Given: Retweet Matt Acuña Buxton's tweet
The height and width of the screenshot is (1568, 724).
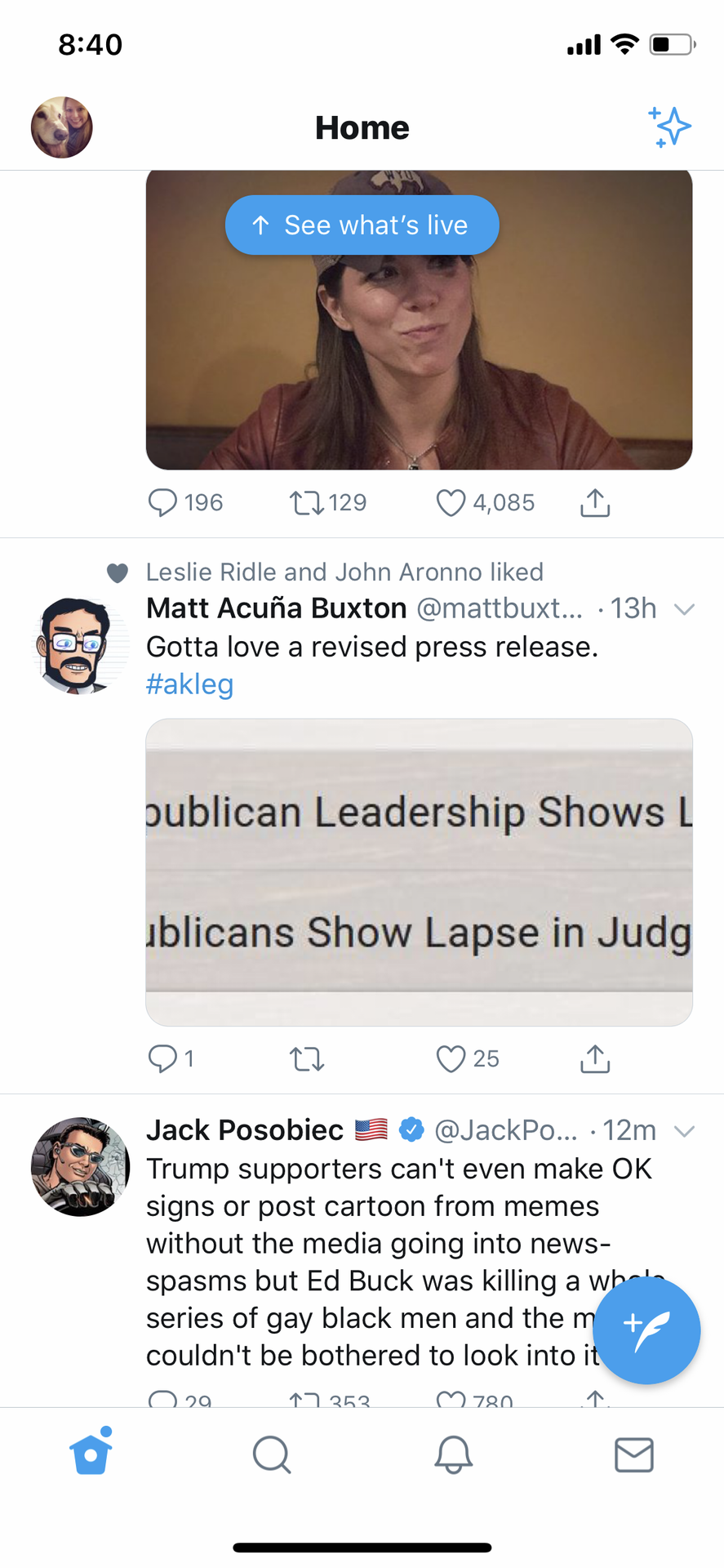Looking at the screenshot, I should pyautogui.click(x=307, y=1059).
